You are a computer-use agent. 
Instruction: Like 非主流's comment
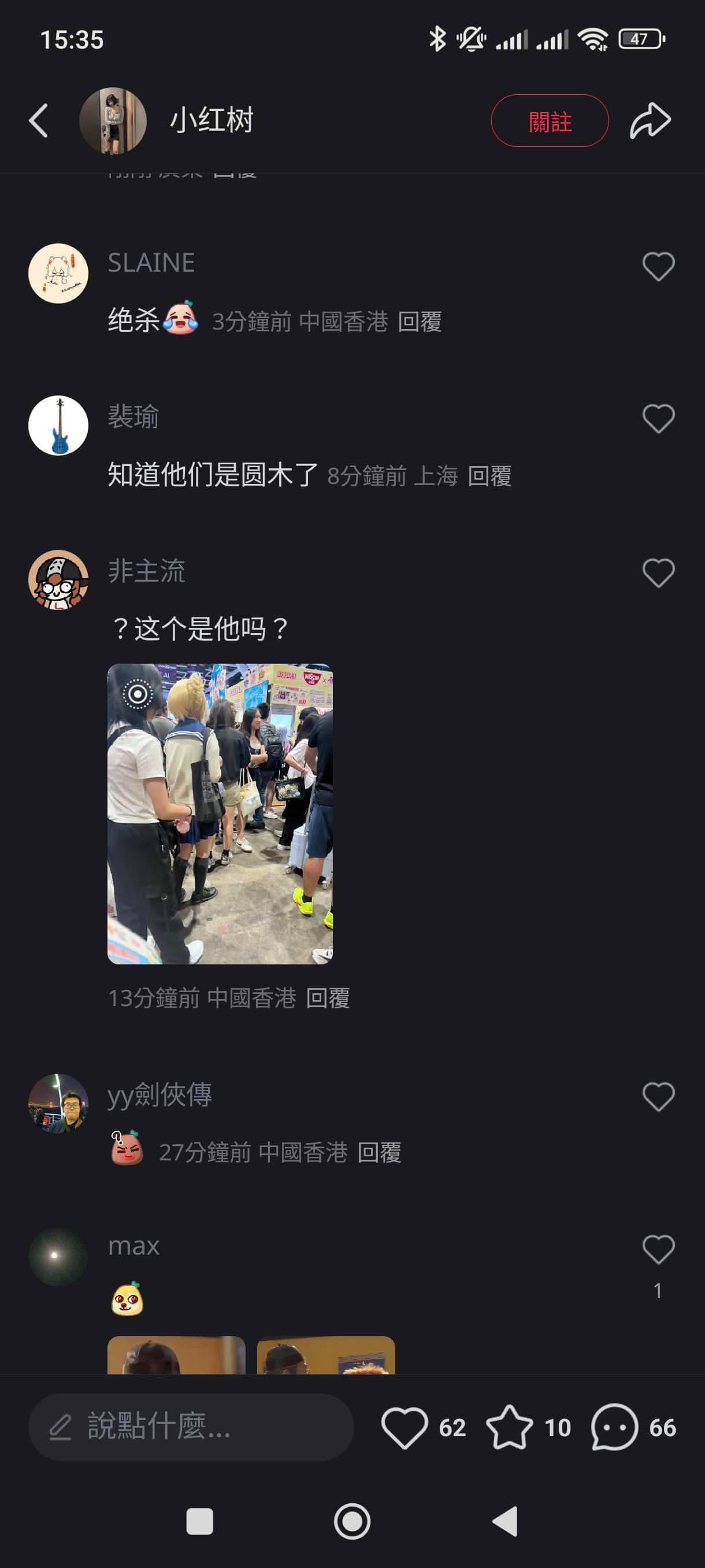(658, 573)
